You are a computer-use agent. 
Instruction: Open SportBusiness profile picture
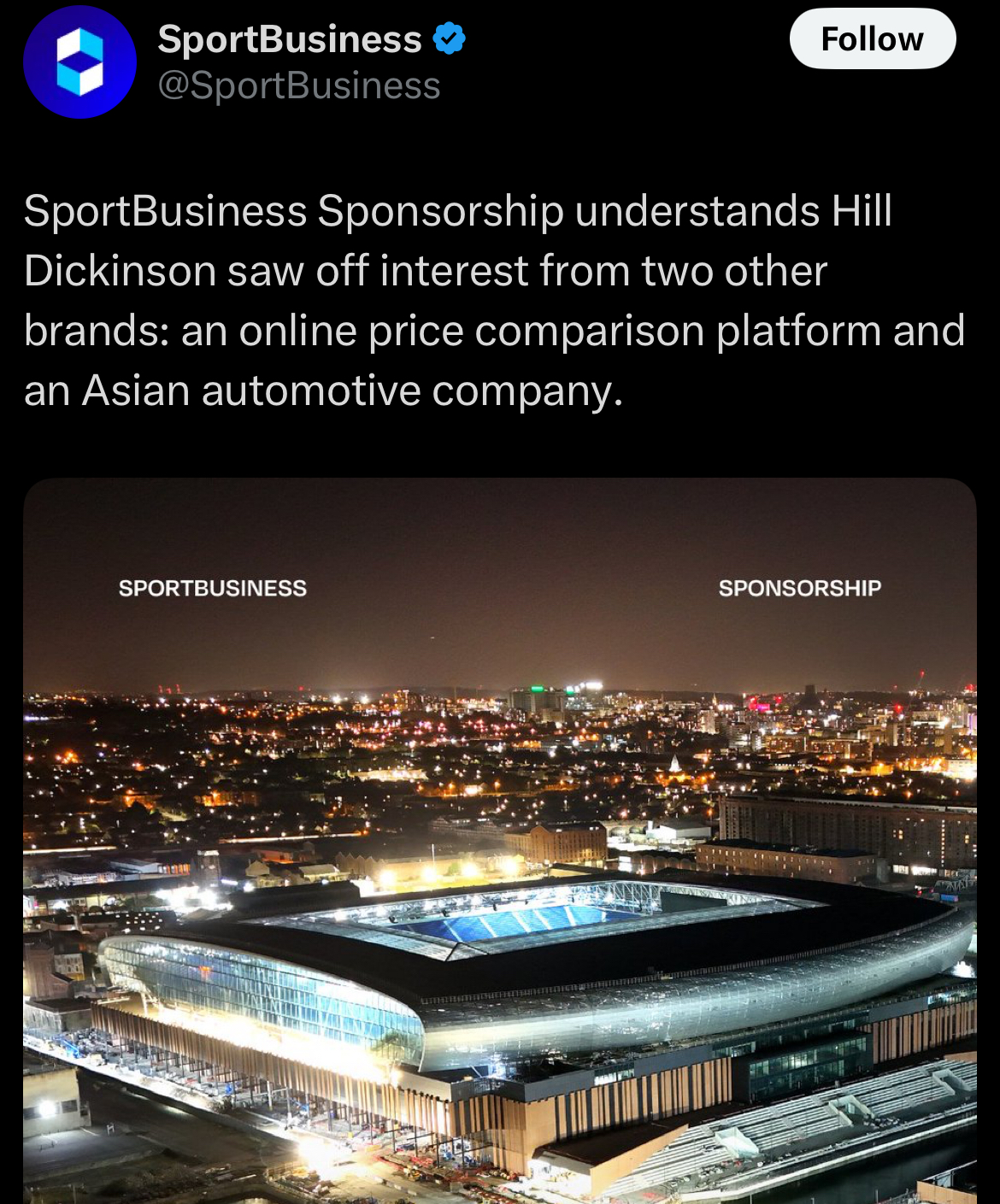(x=80, y=62)
